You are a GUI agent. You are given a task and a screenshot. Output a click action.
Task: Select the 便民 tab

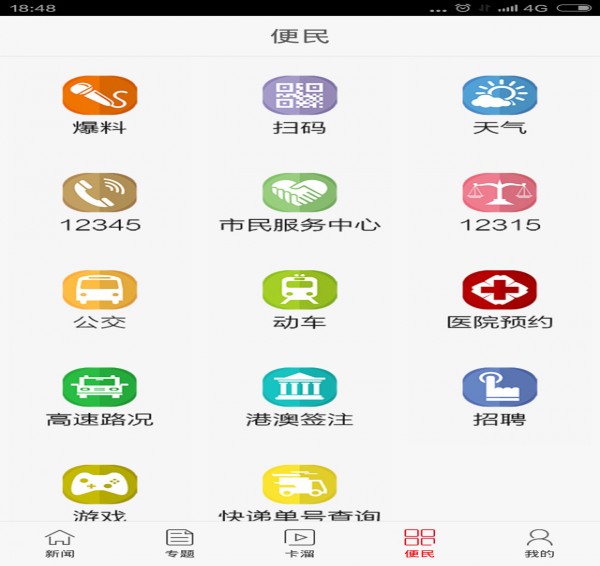coord(420,544)
